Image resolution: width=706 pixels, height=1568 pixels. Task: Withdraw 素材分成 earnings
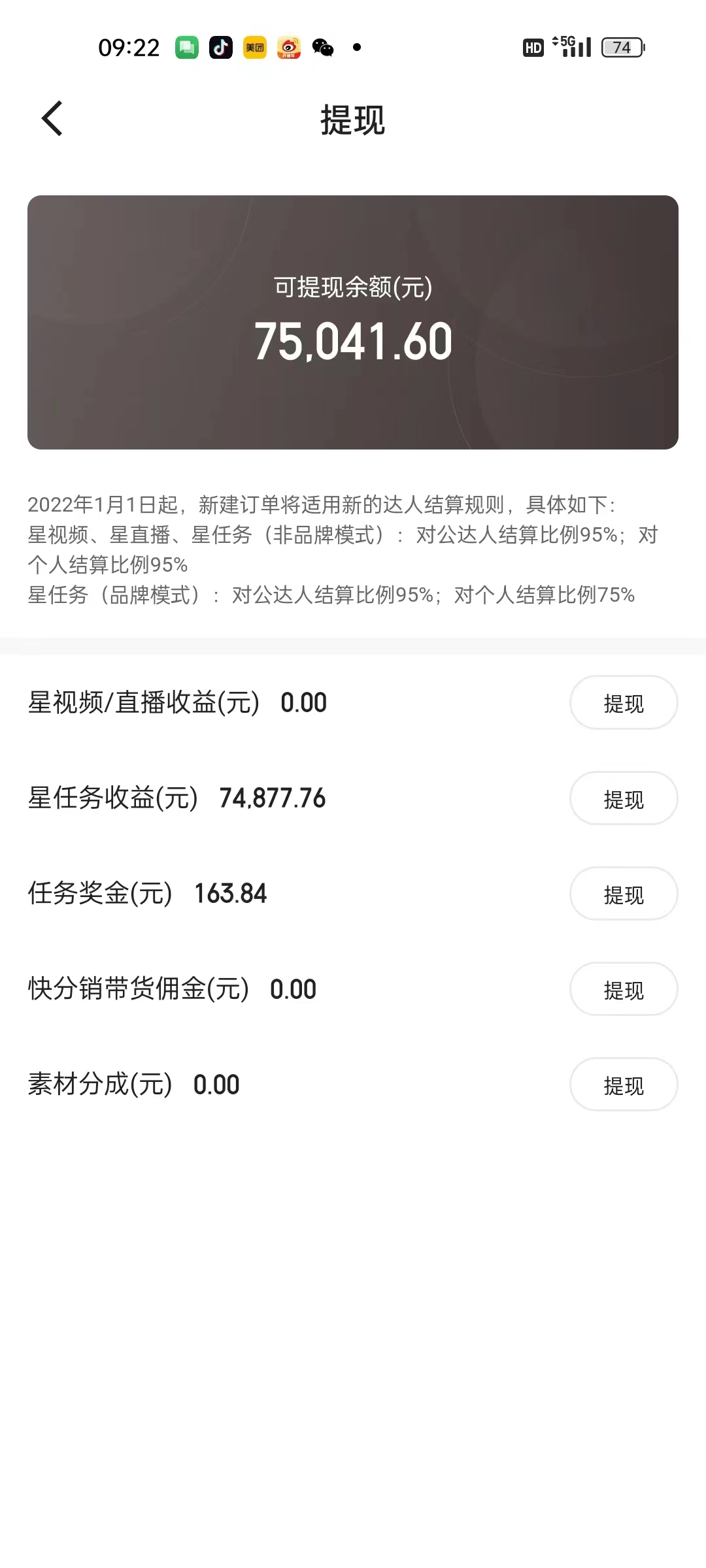[623, 1085]
